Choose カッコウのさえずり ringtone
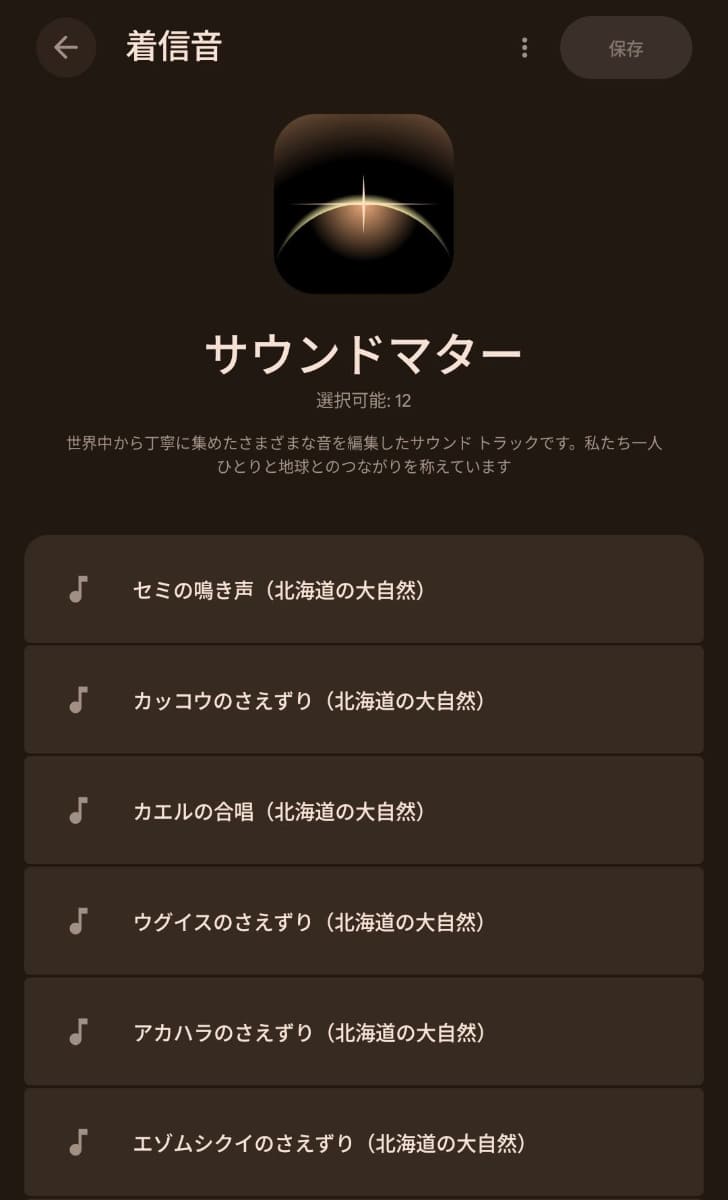The height and width of the screenshot is (1200, 728). click(364, 700)
